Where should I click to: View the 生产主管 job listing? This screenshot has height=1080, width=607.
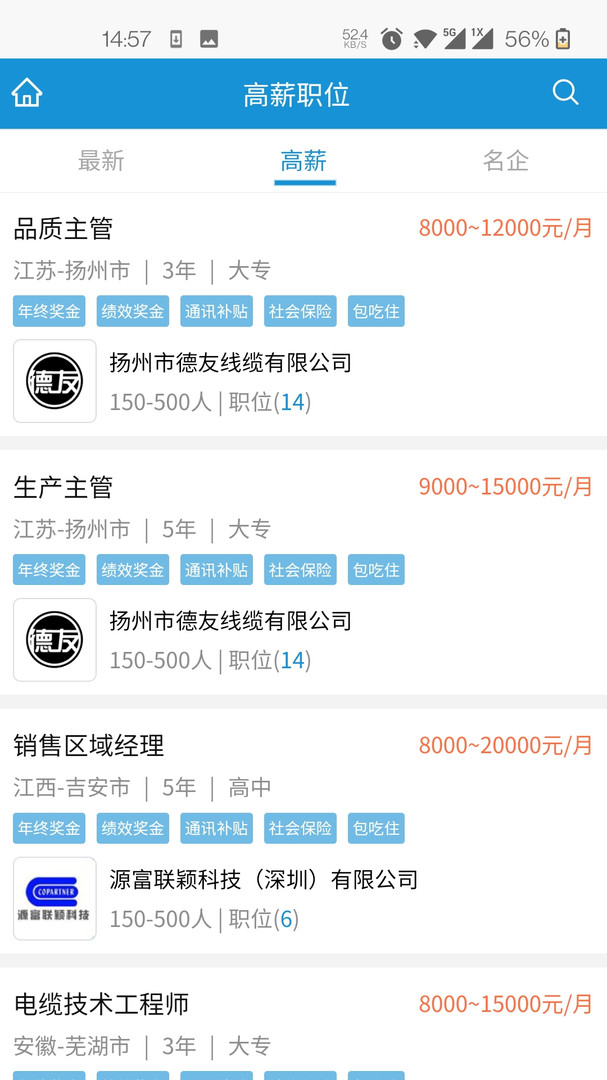click(x=63, y=487)
